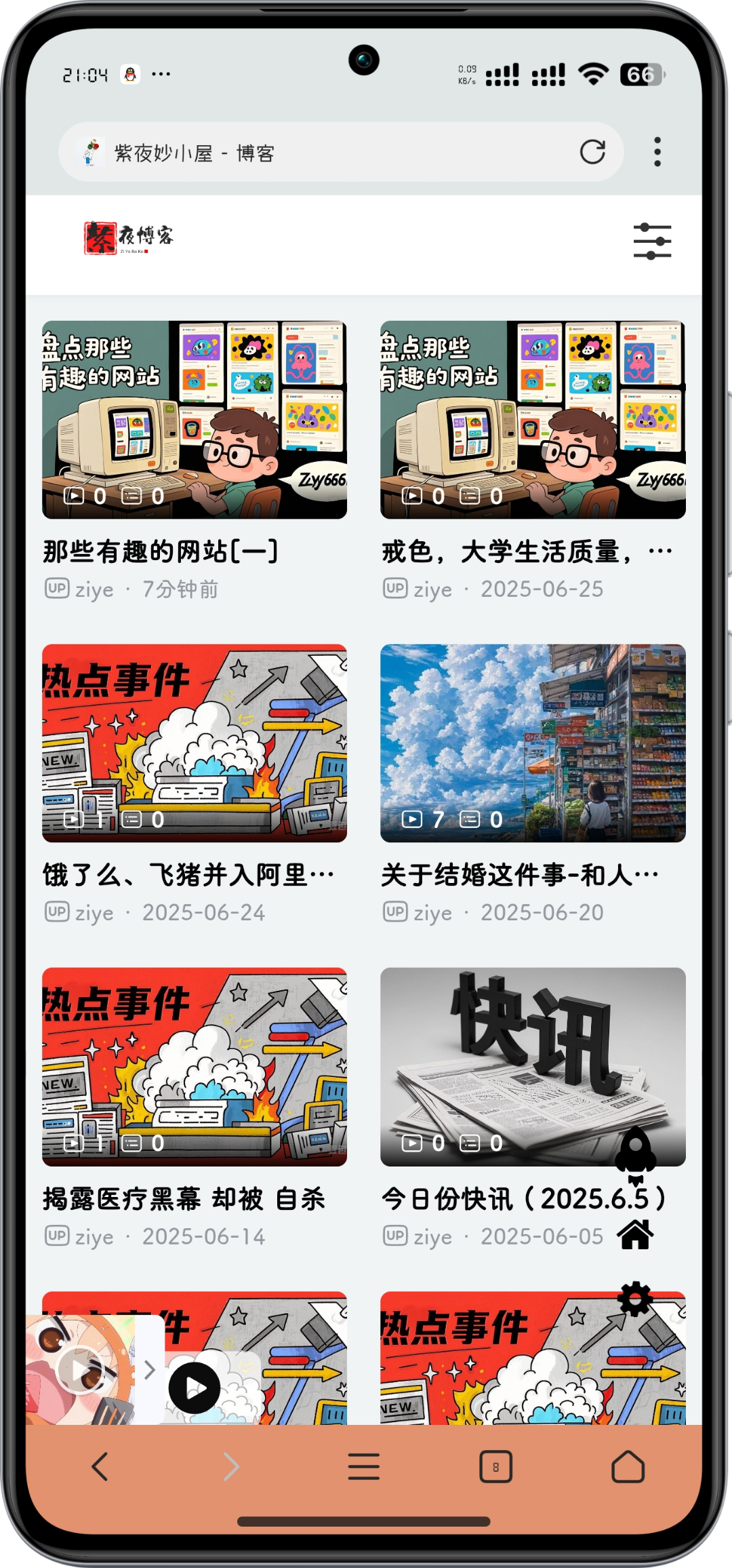The height and width of the screenshot is (1568, 732).
Task: Open the floating gear settings icon
Action: (x=635, y=1298)
